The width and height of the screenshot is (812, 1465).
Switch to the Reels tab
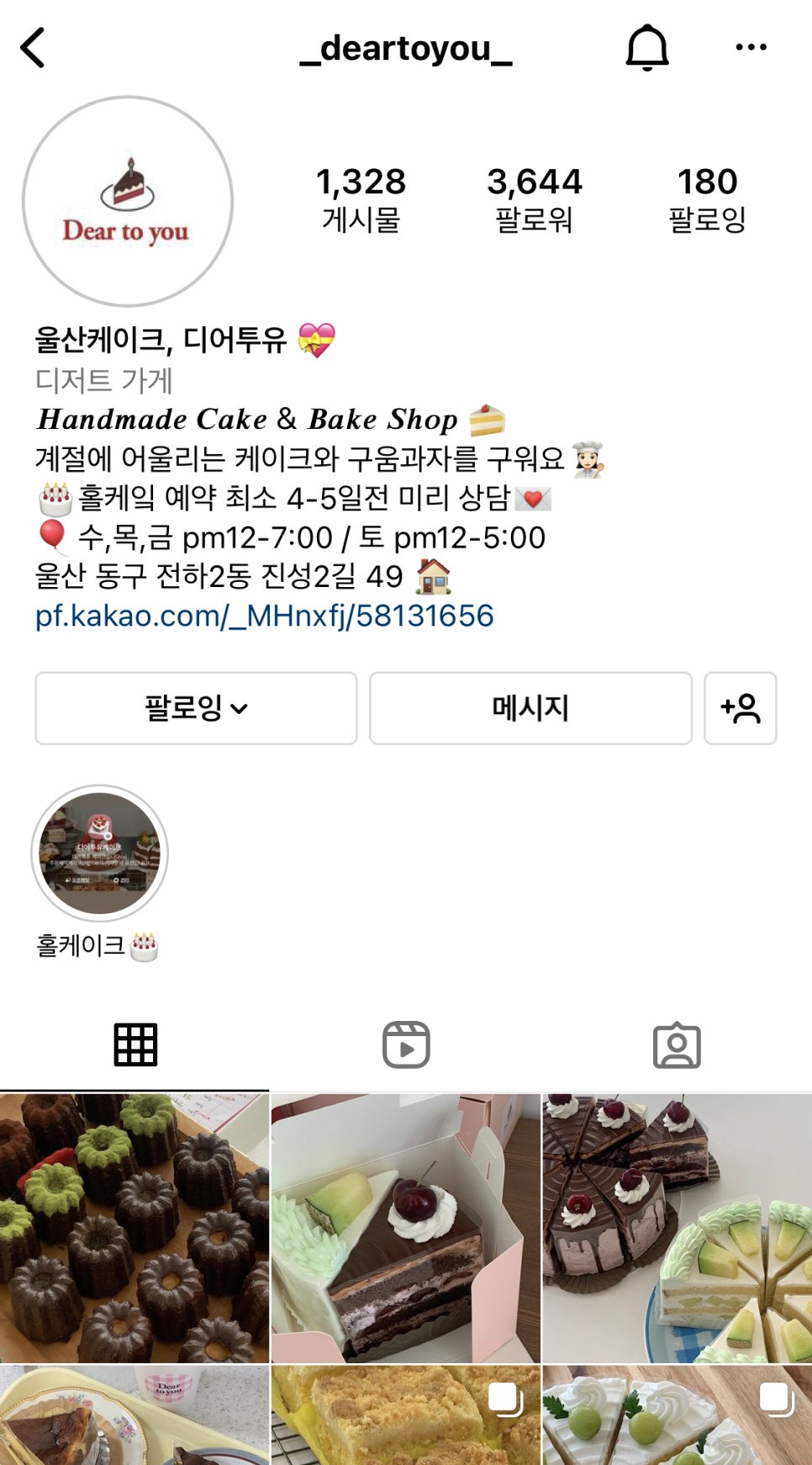click(x=406, y=1045)
